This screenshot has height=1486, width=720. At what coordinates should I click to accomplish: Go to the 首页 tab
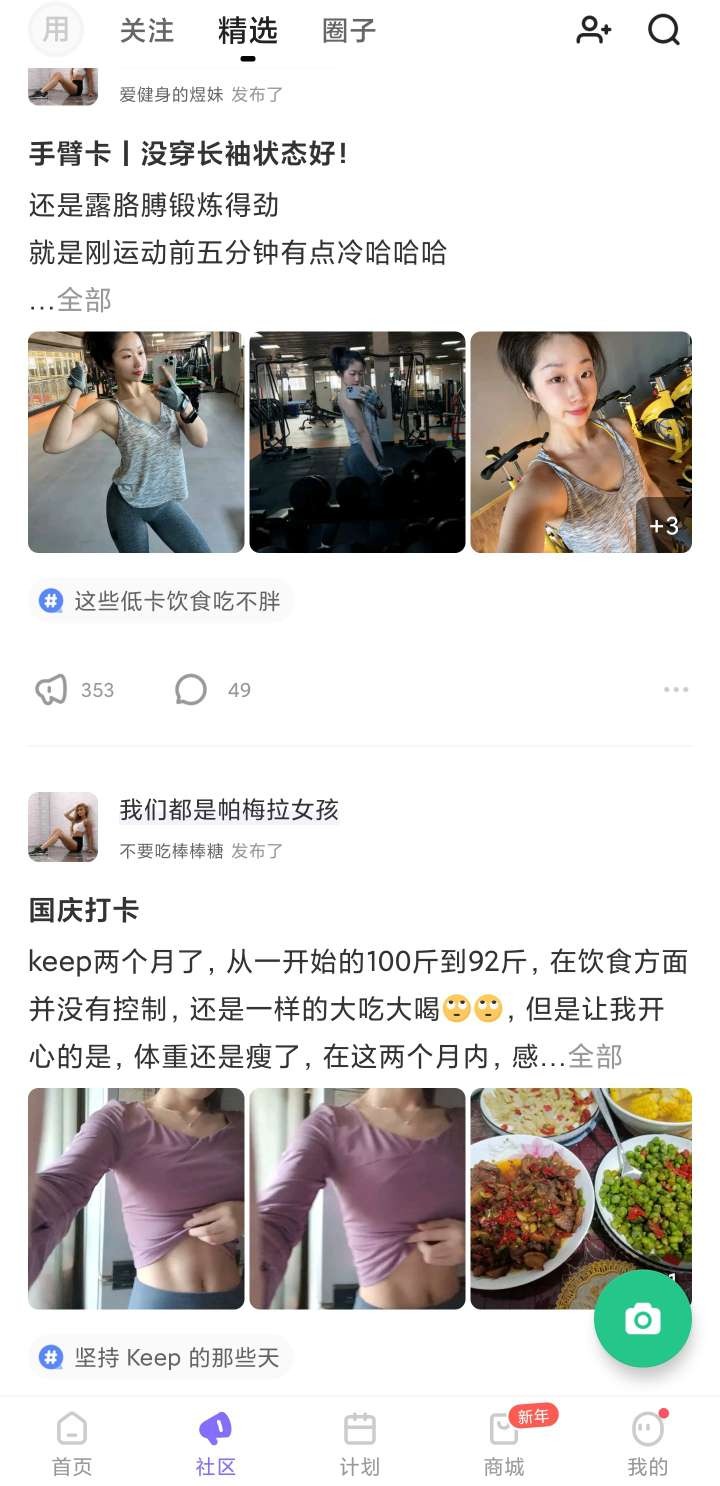coord(72,1444)
